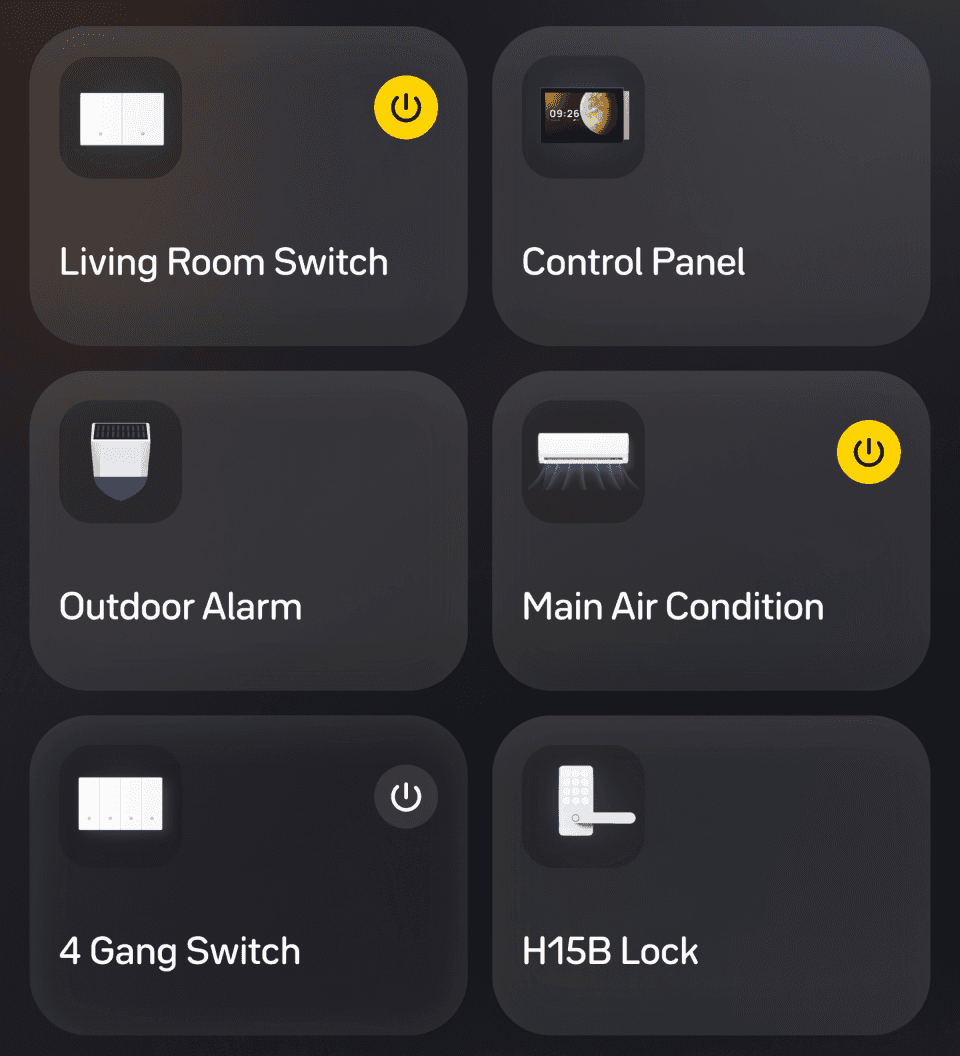Open the Outdoor Alarm card
960x1056 pixels.
[249, 531]
